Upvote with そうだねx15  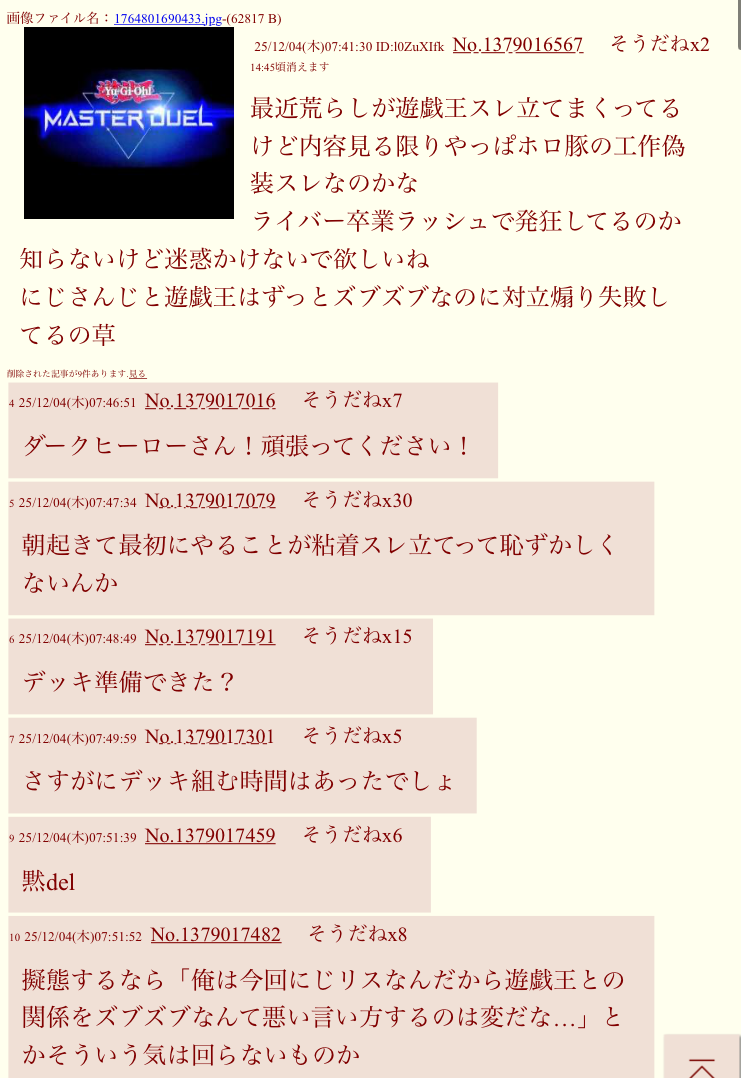[357, 636]
